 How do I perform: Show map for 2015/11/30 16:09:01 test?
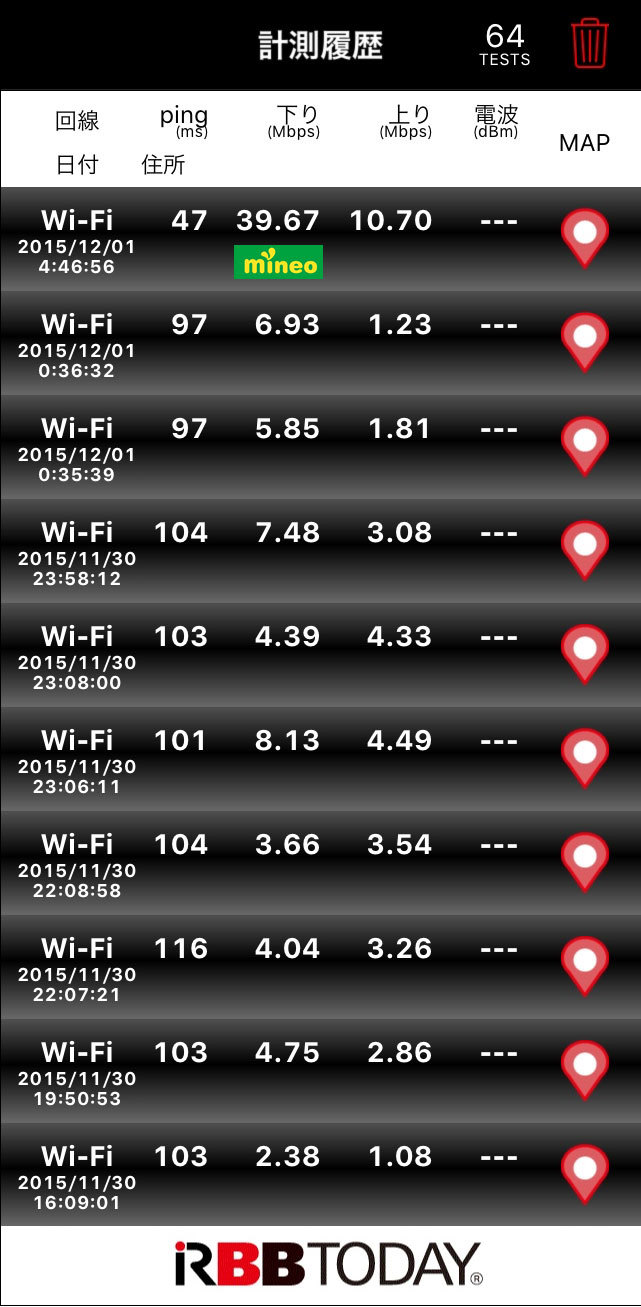pos(585,1172)
